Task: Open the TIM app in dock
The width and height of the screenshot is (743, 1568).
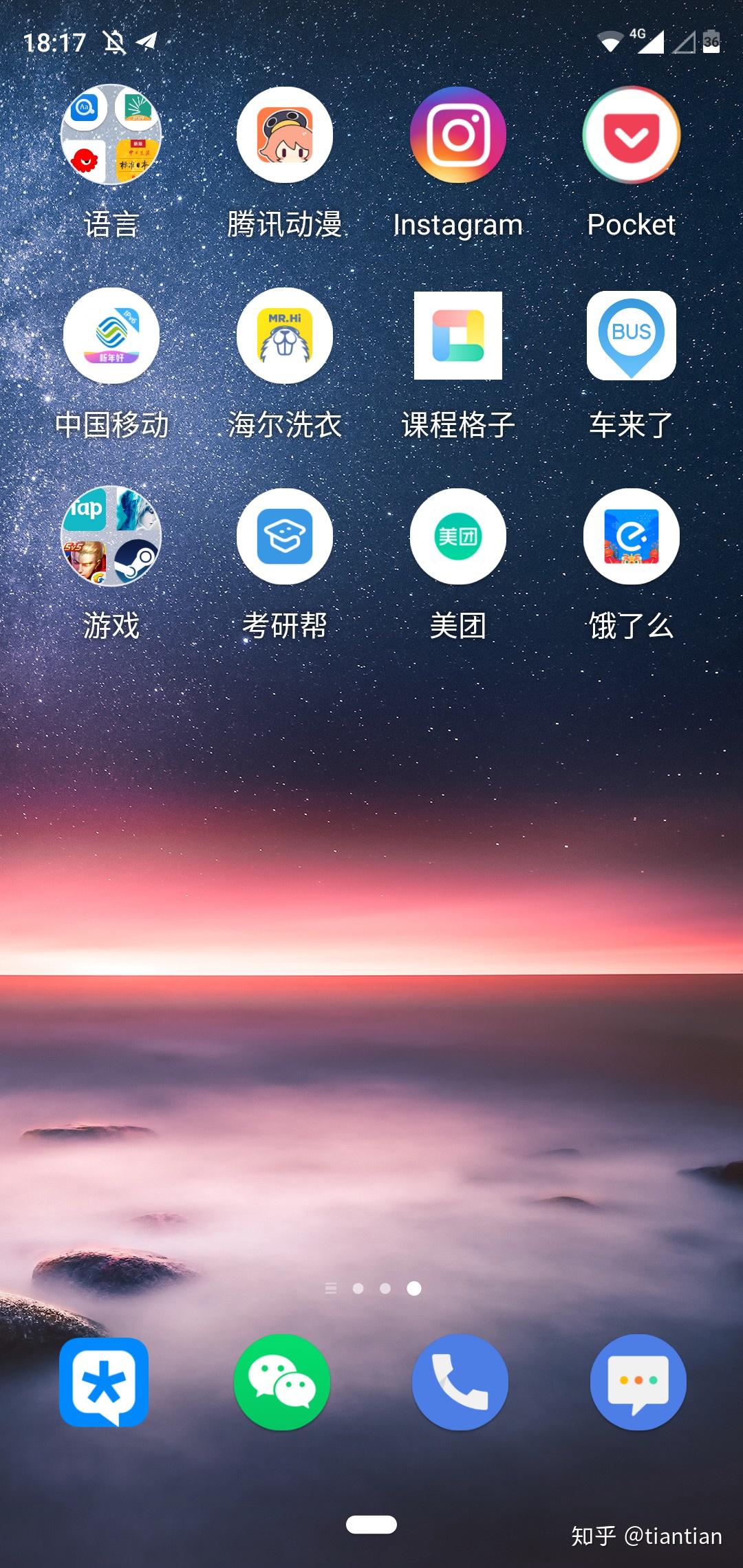Action: (x=104, y=1382)
